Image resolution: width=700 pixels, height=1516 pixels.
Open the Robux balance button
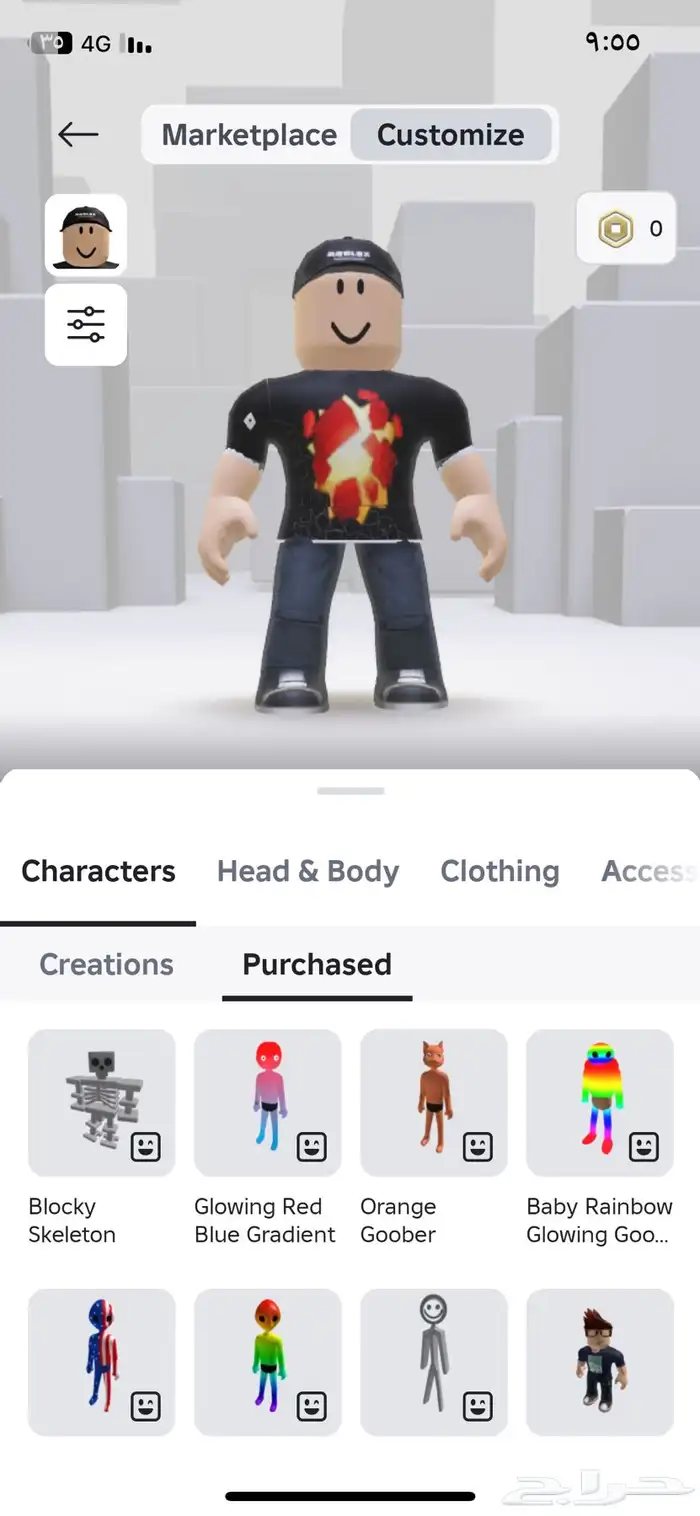[x=626, y=229]
